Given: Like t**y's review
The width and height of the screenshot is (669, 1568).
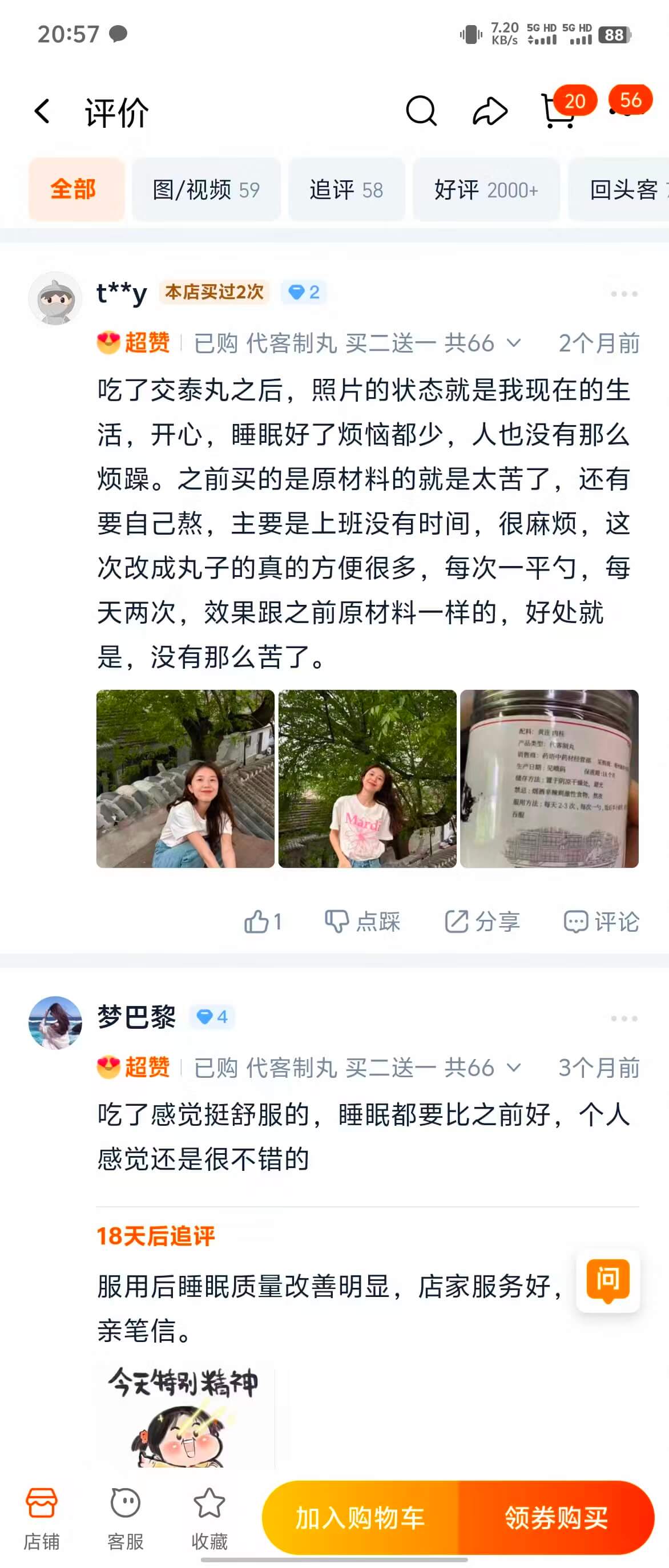Looking at the screenshot, I should tap(263, 922).
